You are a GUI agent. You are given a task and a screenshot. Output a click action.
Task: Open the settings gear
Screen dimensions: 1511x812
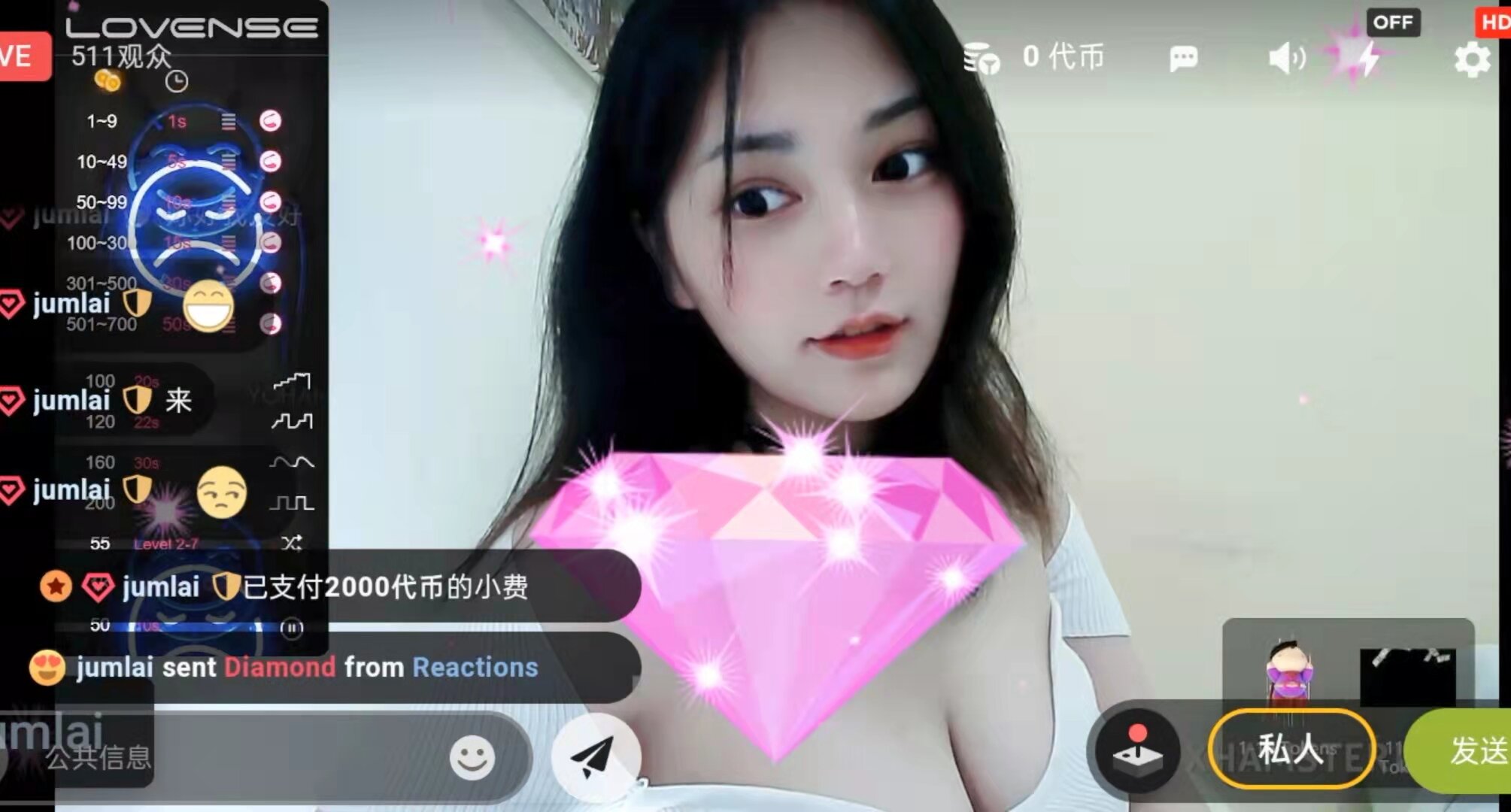1472,59
